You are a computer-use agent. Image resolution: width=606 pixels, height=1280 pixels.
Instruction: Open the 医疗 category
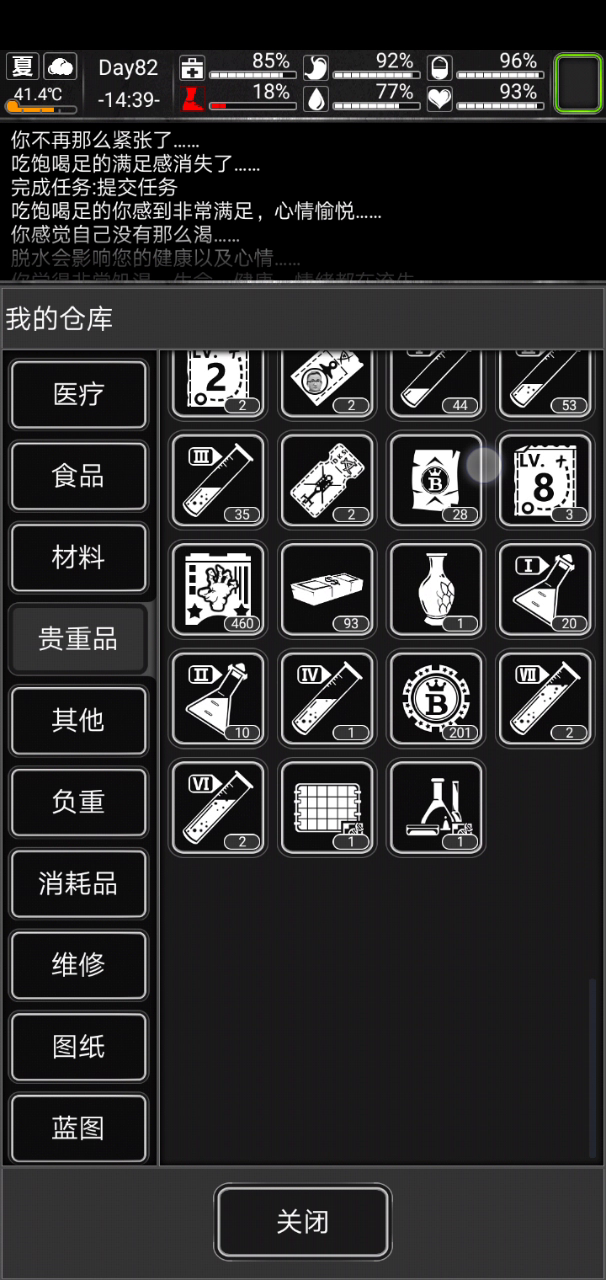(78, 394)
